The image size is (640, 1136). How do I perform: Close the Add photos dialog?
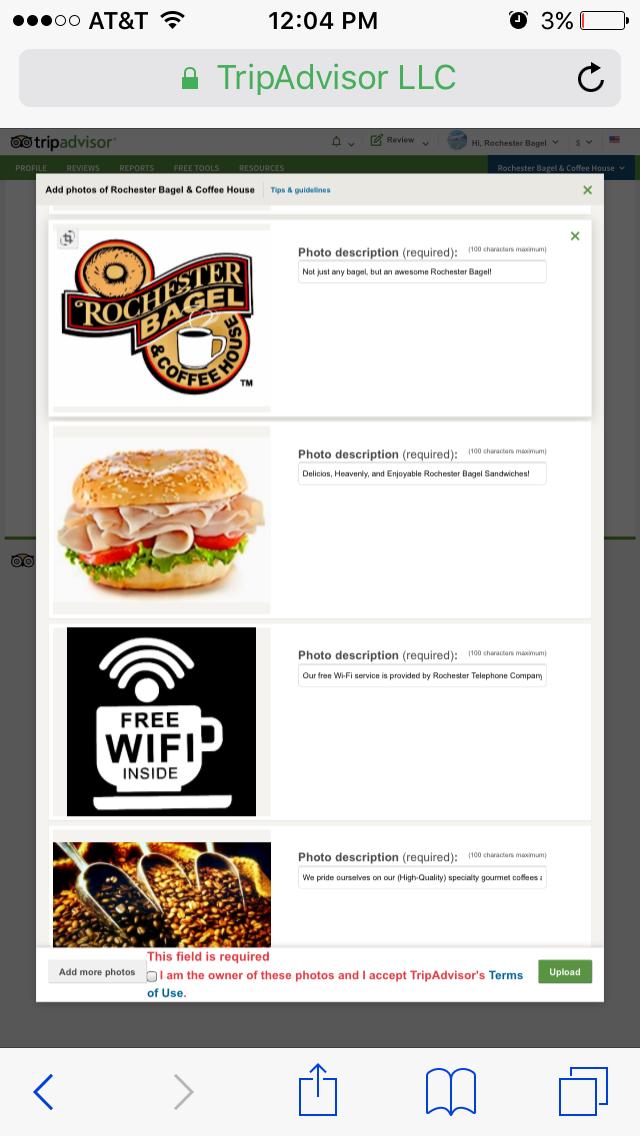[x=587, y=190]
